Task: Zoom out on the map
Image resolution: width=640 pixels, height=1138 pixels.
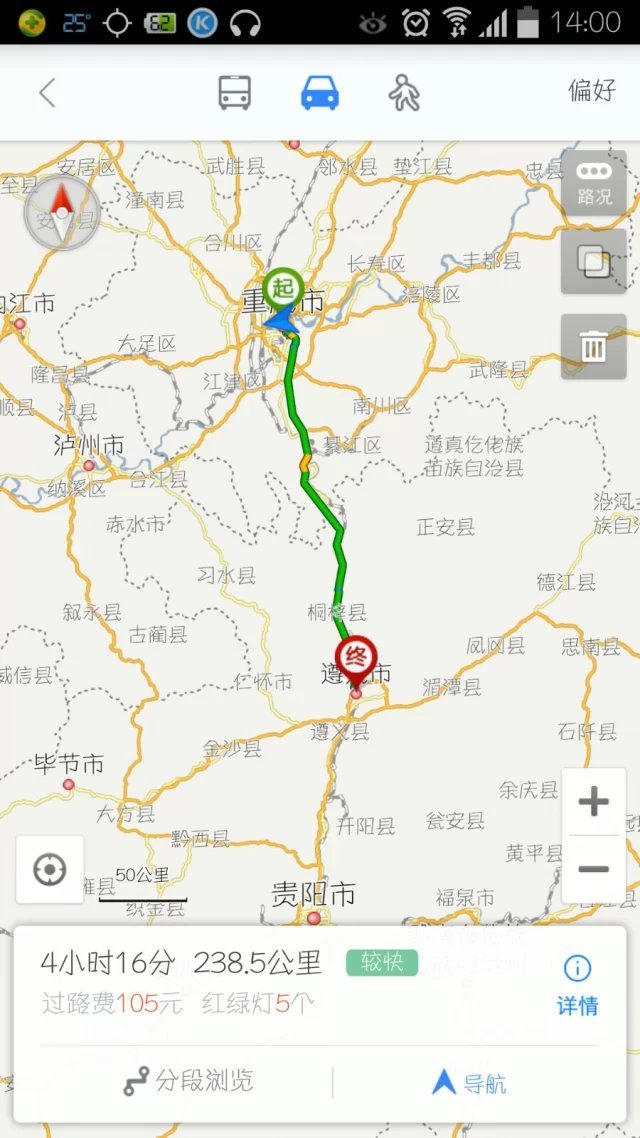Action: coord(594,869)
